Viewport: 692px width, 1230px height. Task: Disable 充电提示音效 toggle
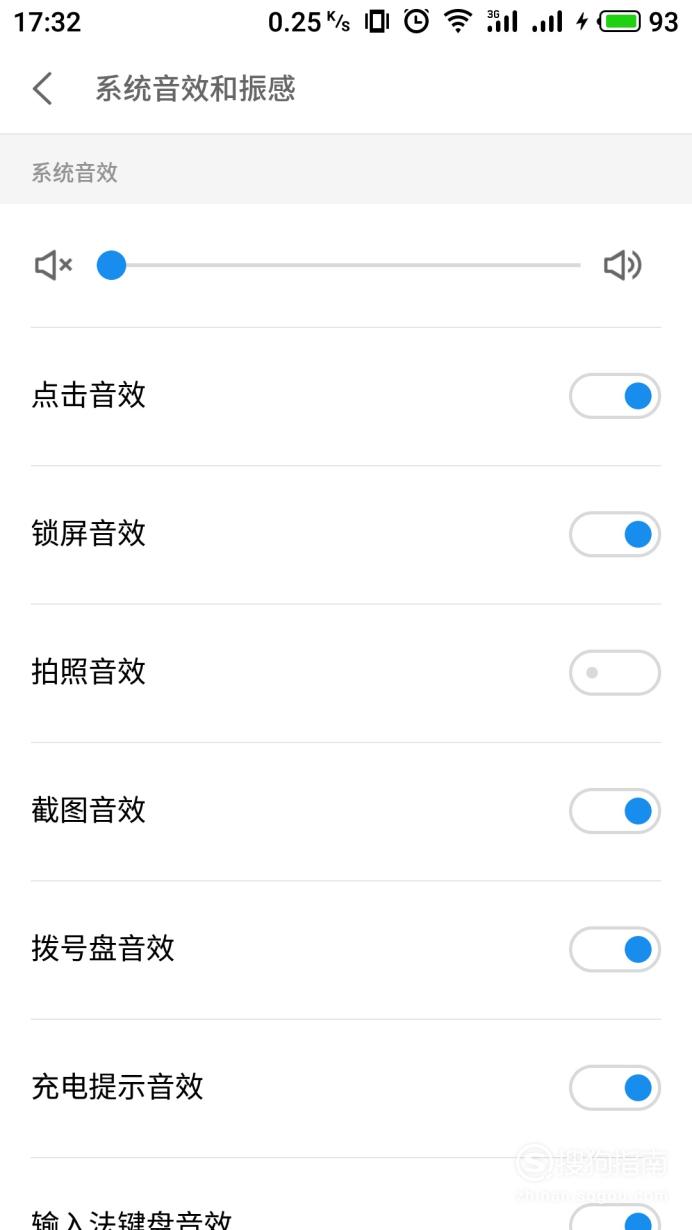615,1087
